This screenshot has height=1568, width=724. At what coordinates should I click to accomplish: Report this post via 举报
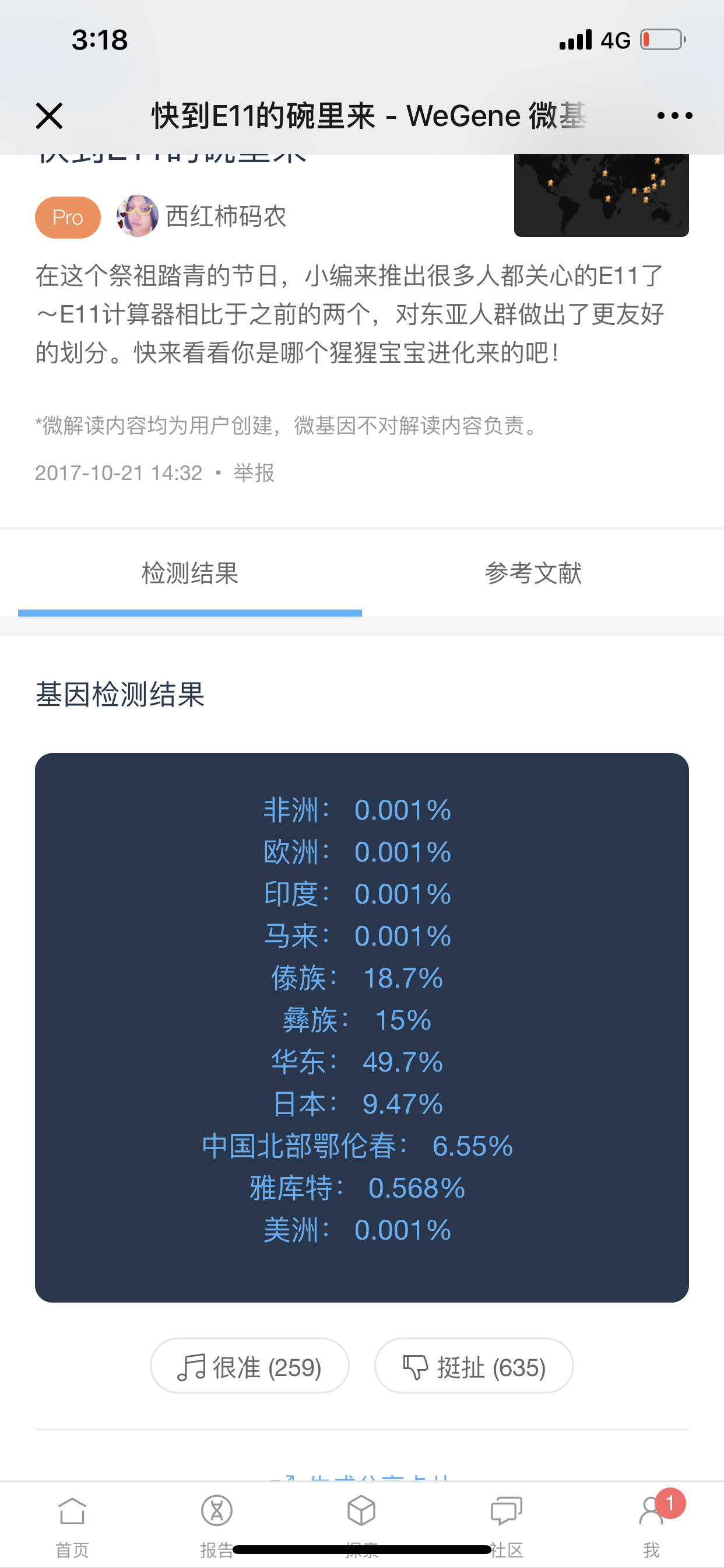[254, 473]
